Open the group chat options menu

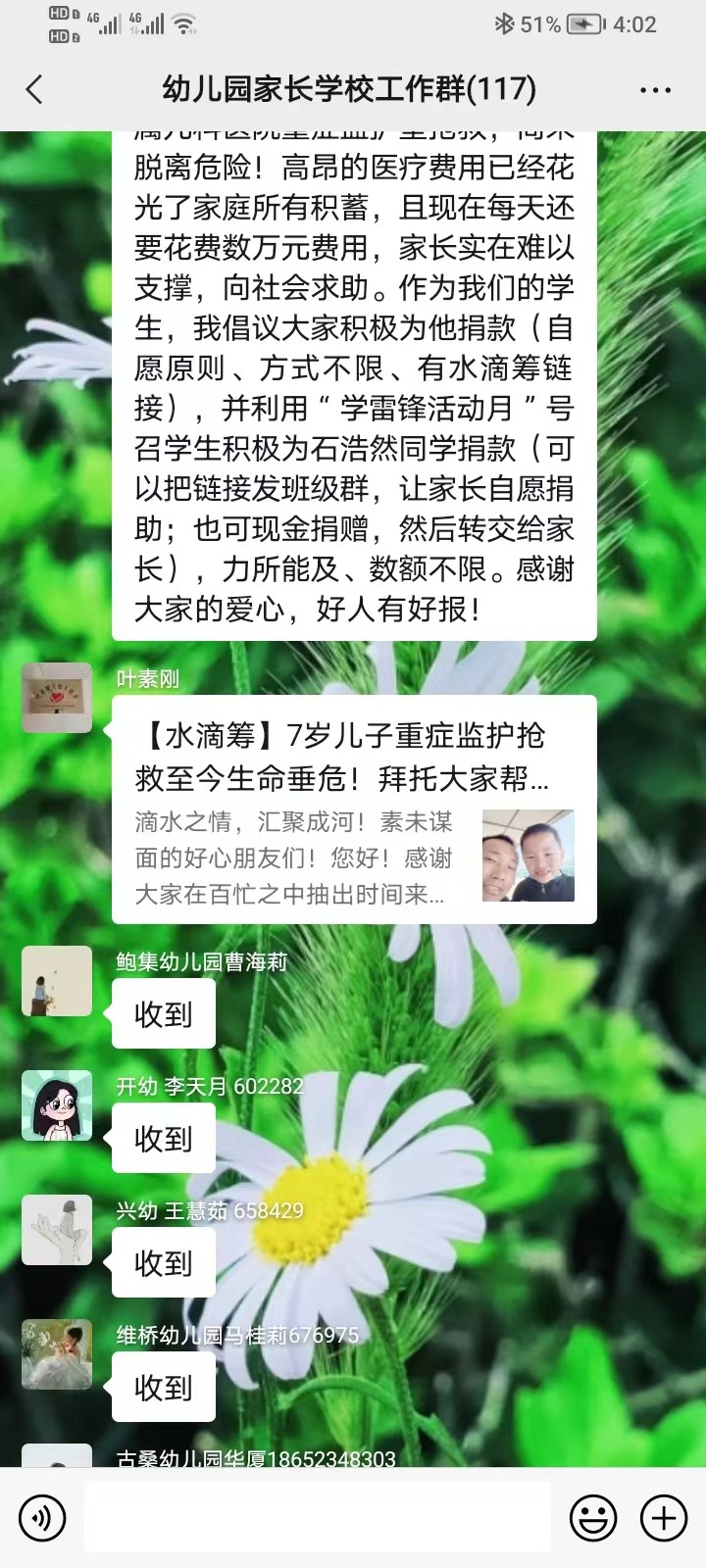click(x=654, y=90)
